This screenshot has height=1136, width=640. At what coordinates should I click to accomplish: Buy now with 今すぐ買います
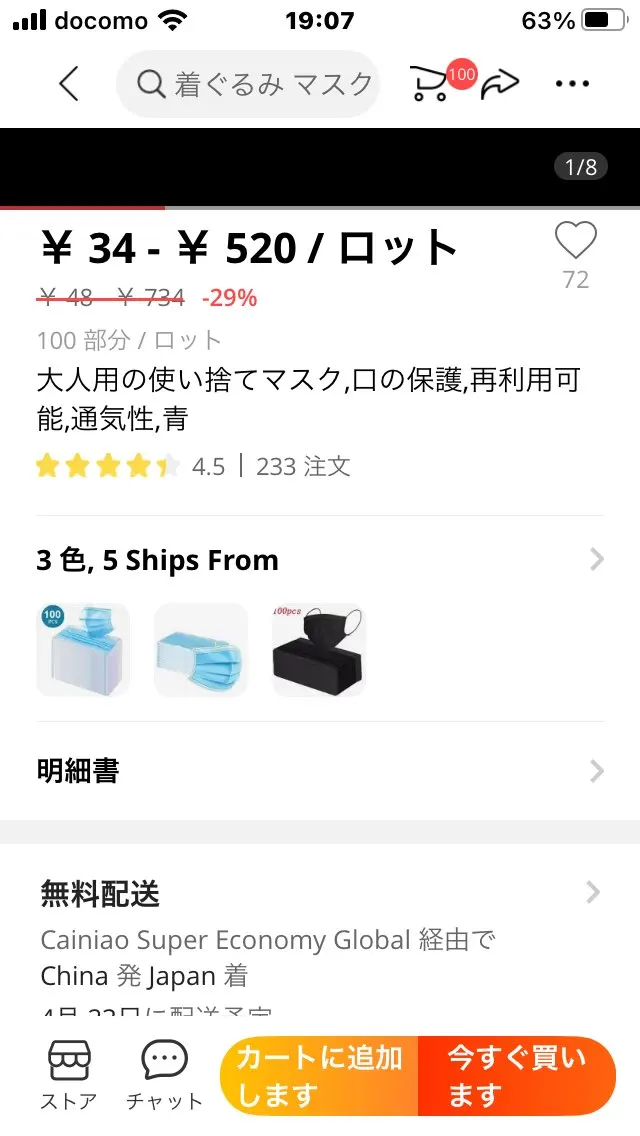[516, 1076]
